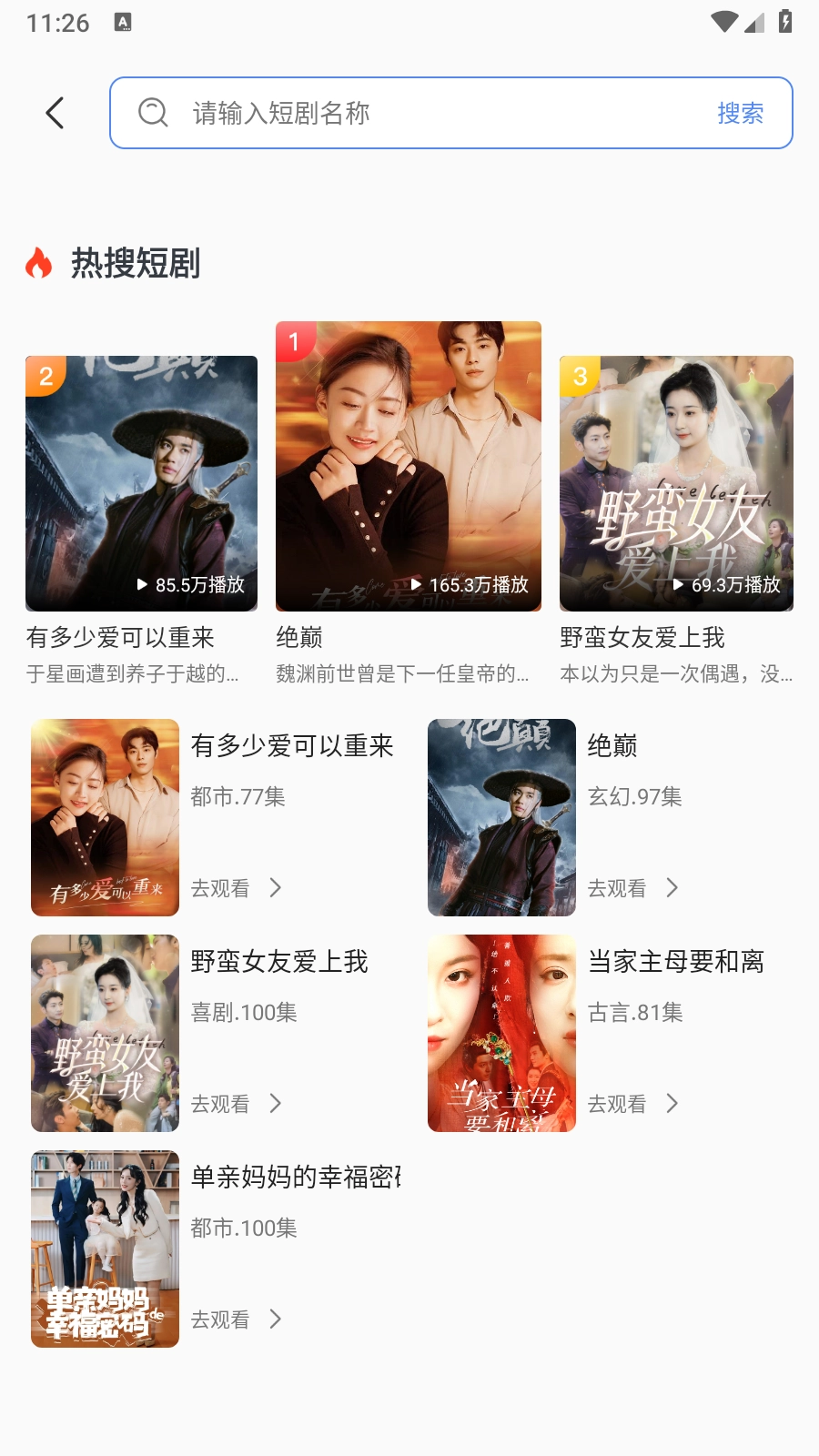Screen dimensions: 819x1456
Task: Open the rank 2 hot drama poster
Action: click(141, 483)
